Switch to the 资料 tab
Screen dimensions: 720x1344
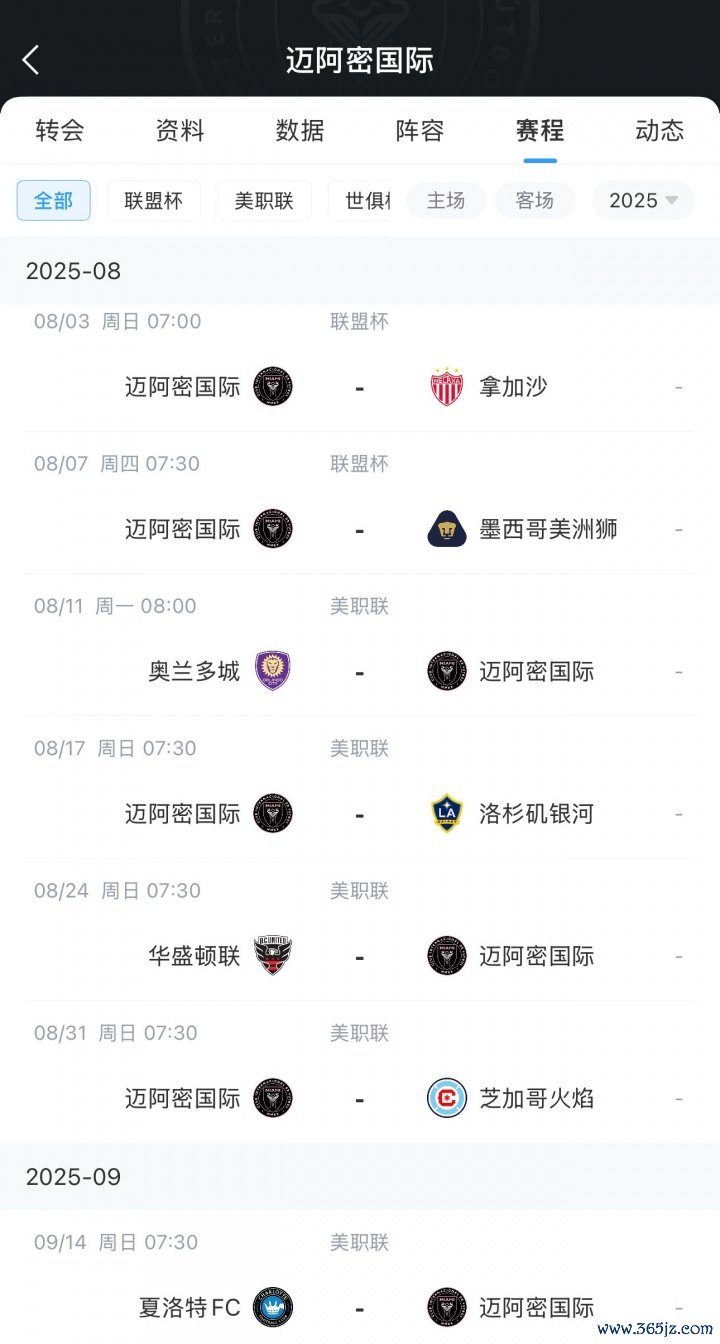(x=180, y=130)
